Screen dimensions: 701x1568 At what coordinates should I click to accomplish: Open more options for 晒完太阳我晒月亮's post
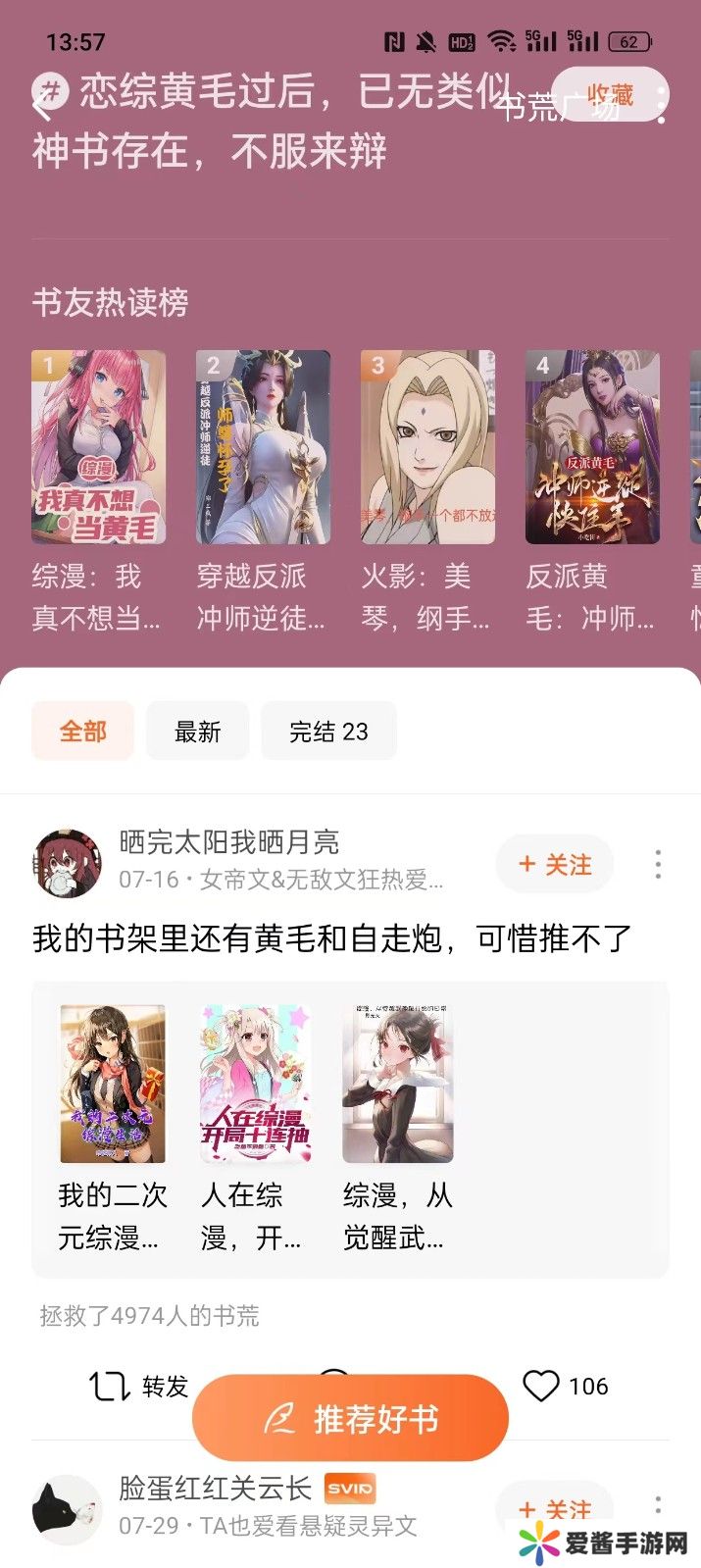[x=658, y=864]
